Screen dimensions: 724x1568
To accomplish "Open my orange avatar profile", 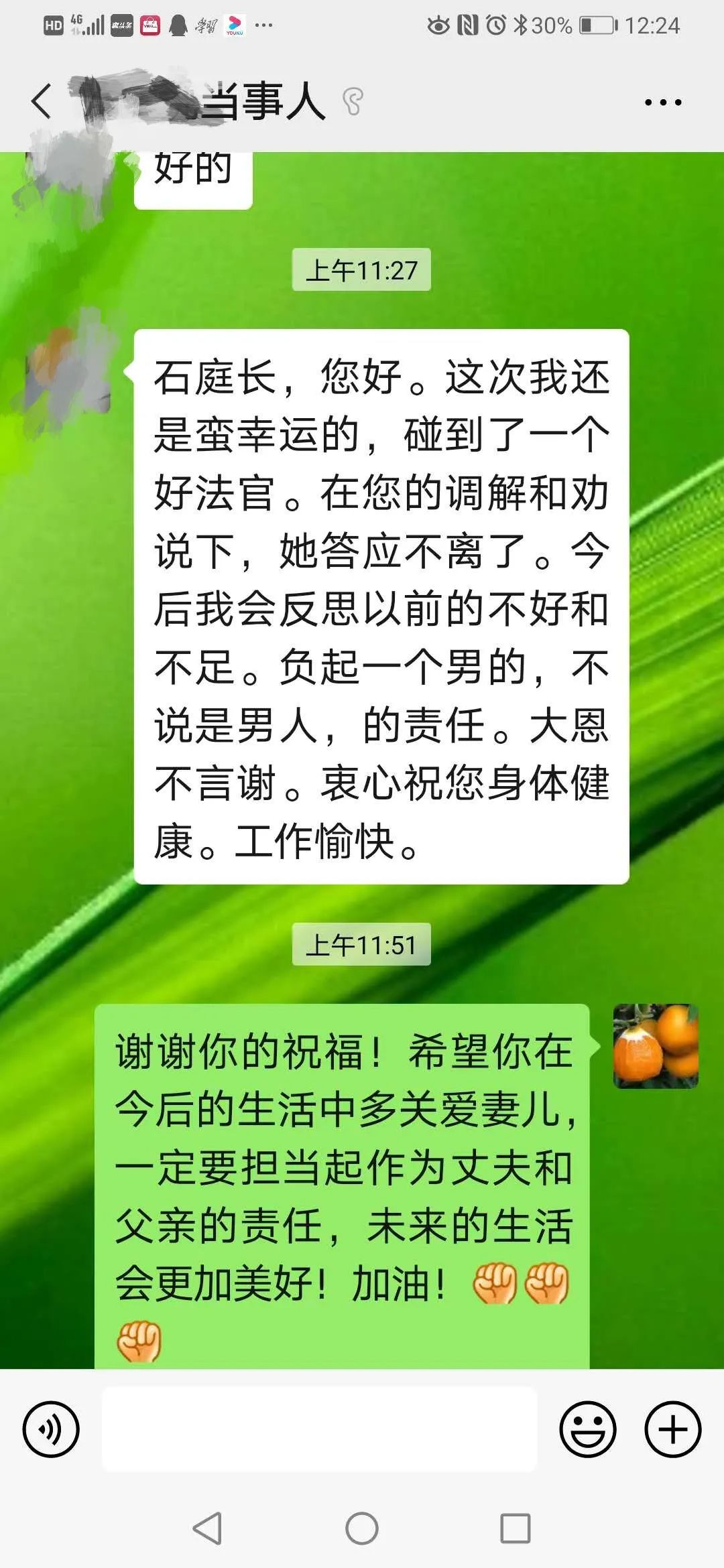I will 656,1046.
